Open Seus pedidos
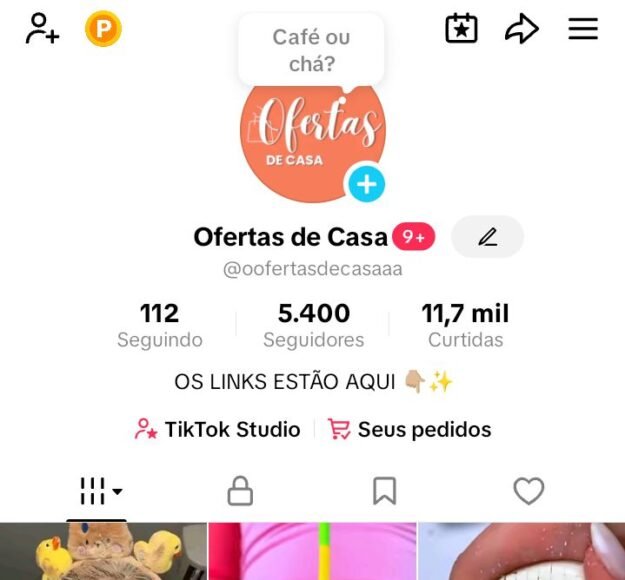Image resolution: width=625 pixels, height=580 pixels. 411,430
